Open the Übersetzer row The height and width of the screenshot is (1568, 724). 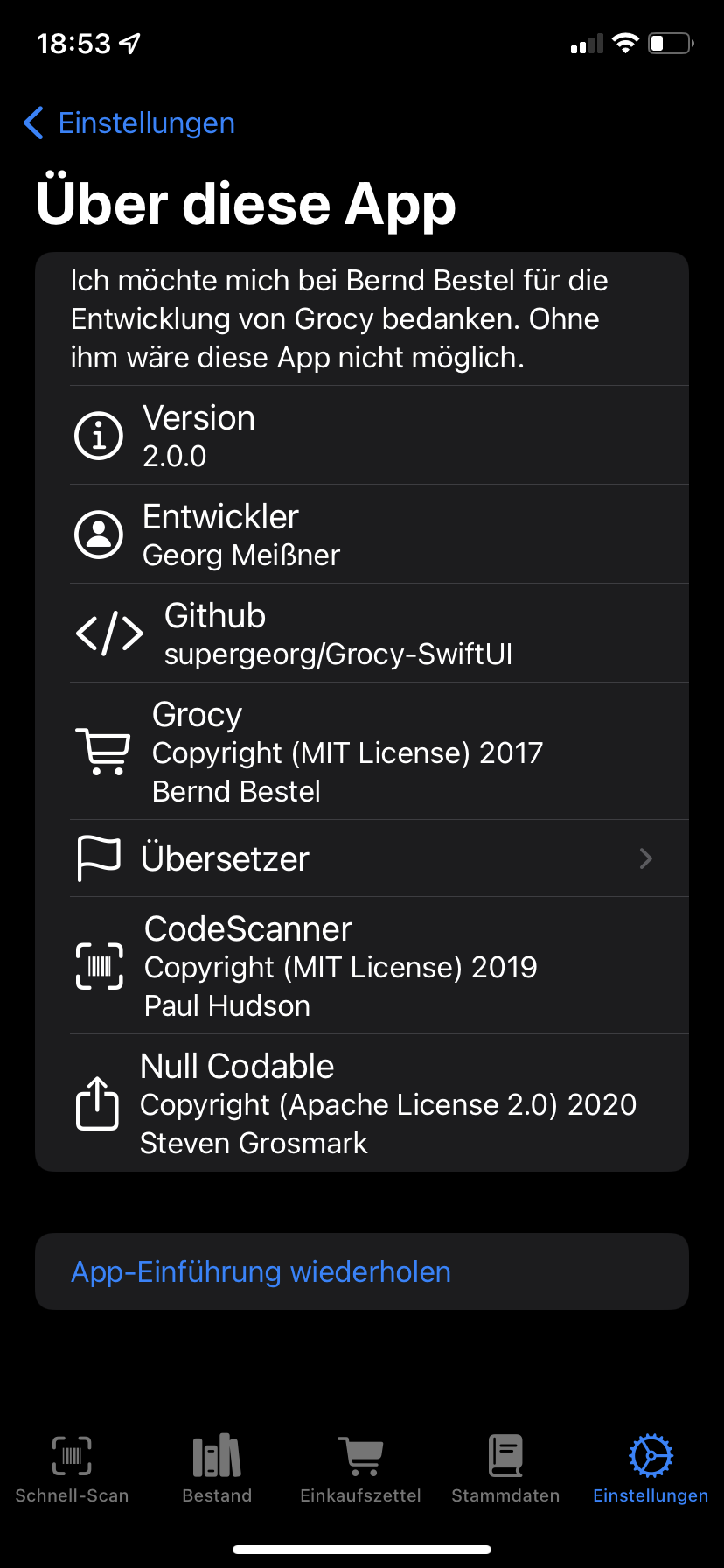pyautogui.click(x=362, y=858)
